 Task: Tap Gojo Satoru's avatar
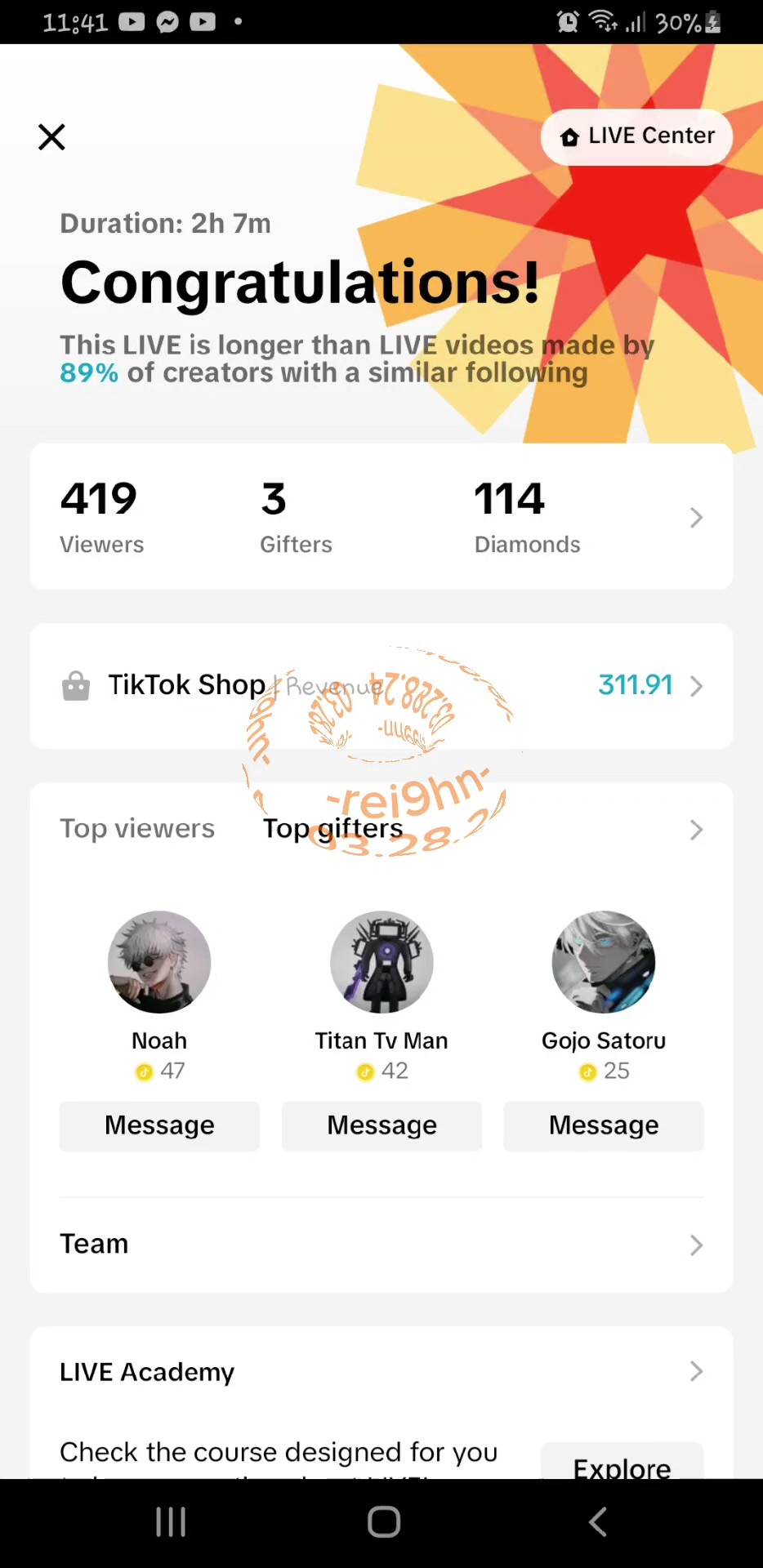tap(604, 962)
